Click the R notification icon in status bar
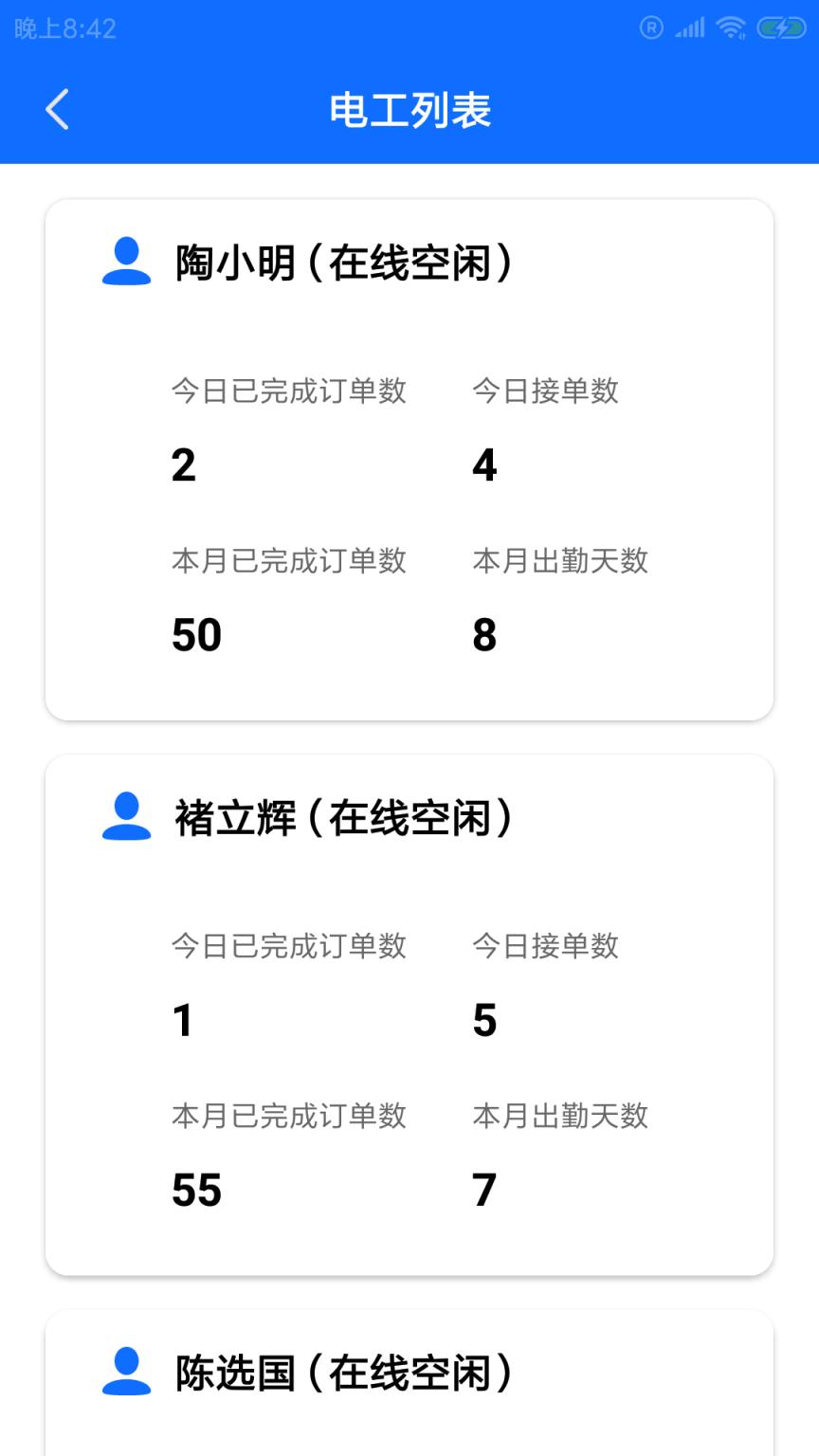Viewport: 819px width, 1456px height. (650, 29)
